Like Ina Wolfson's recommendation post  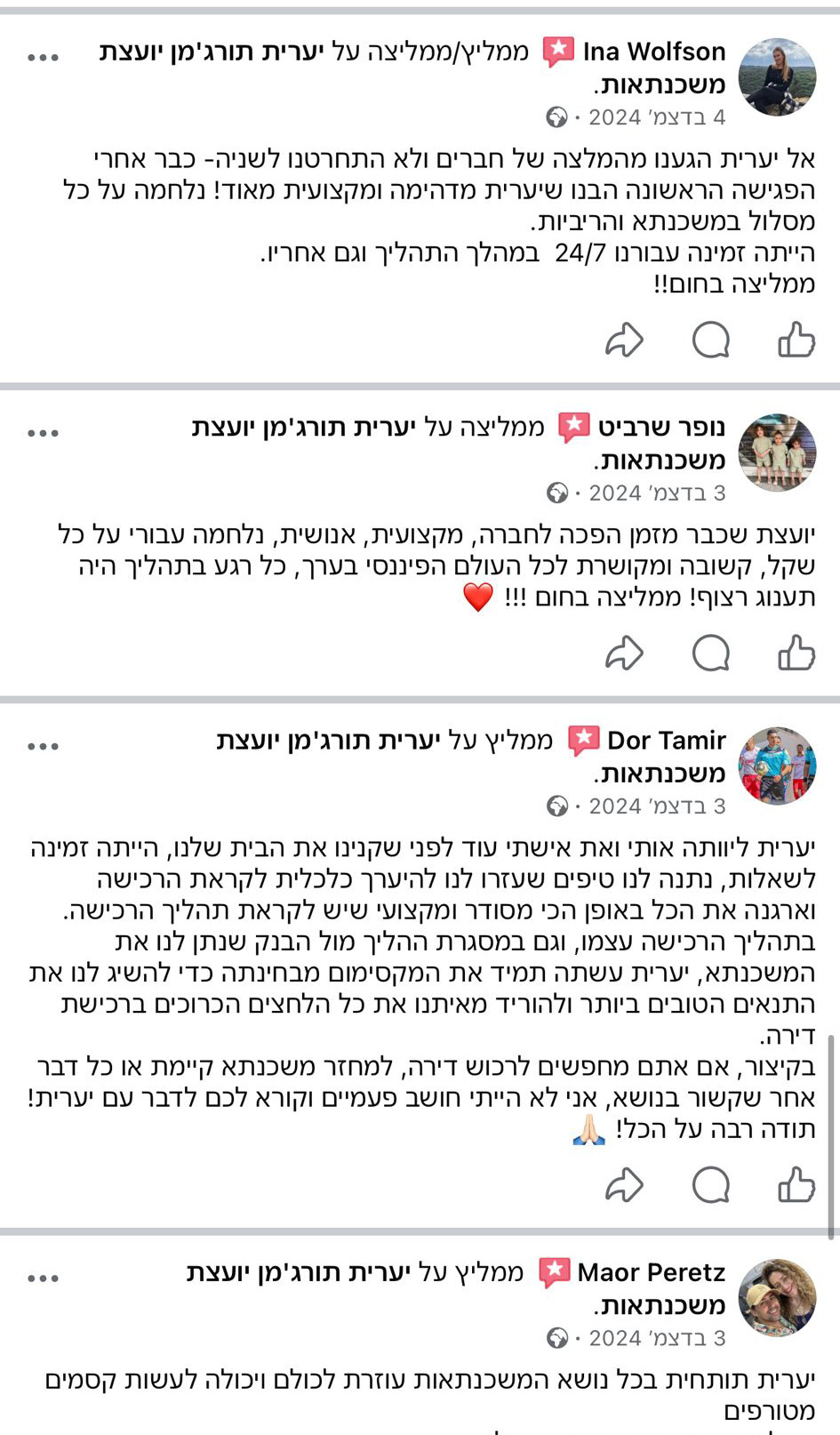(796, 340)
